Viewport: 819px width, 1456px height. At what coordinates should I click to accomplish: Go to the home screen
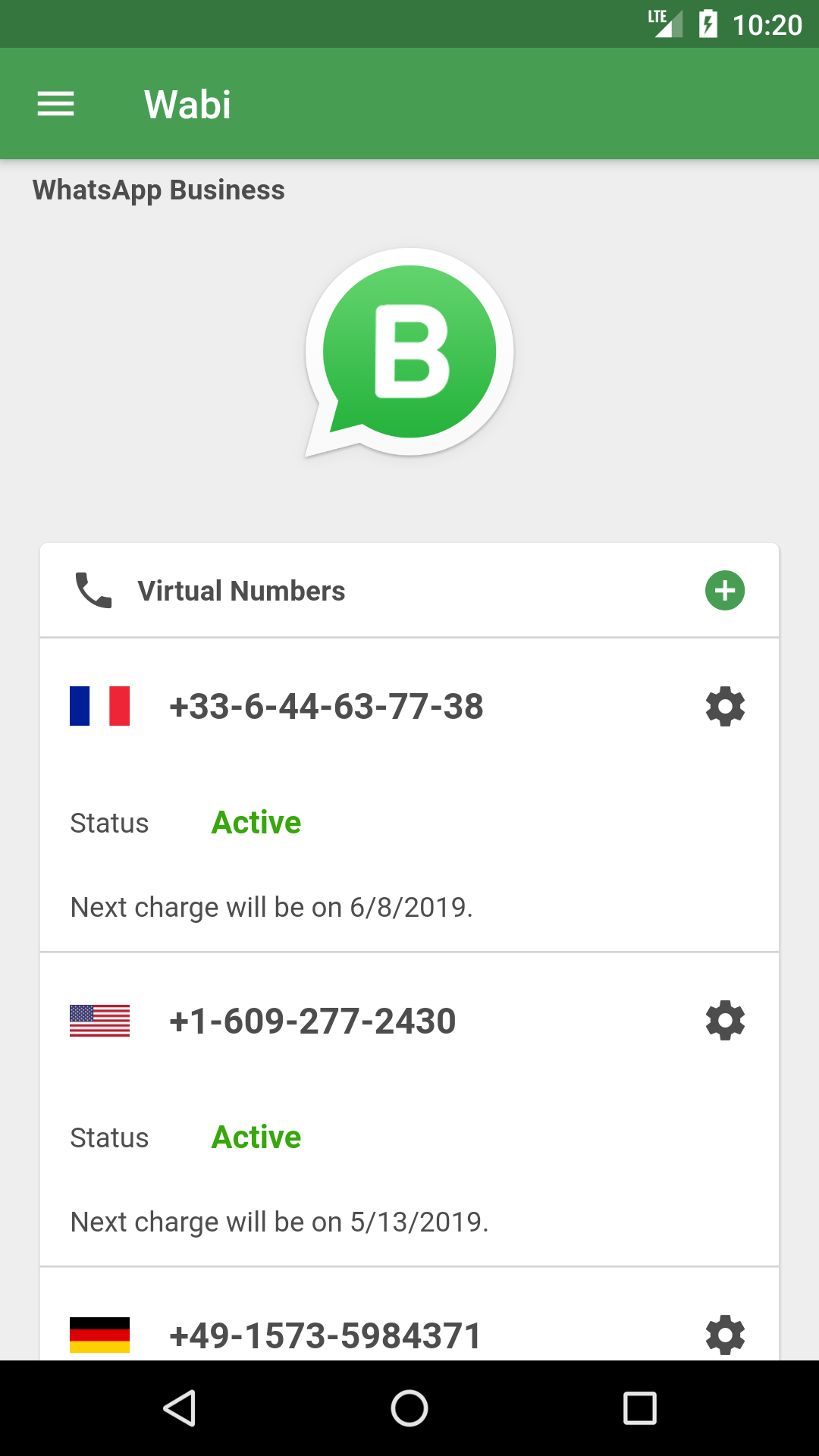tap(409, 1408)
